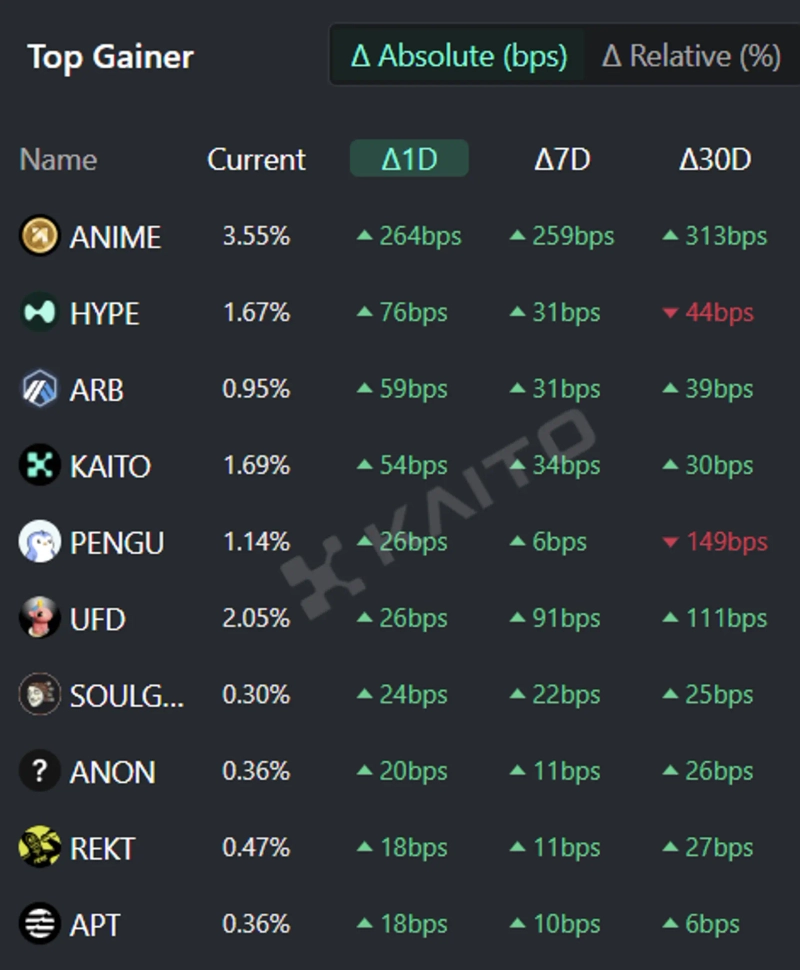
Task: View details for ANON
Action: [112, 772]
